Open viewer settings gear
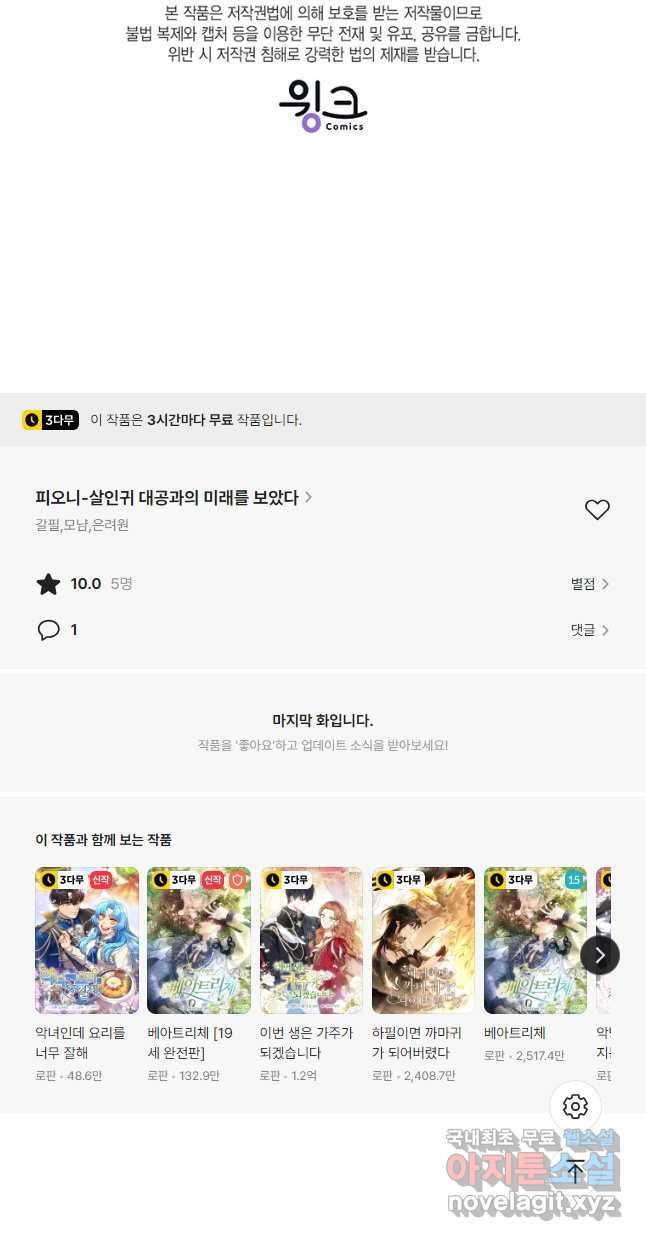Viewport: 646px width, 1241px height. pyautogui.click(x=575, y=1106)
